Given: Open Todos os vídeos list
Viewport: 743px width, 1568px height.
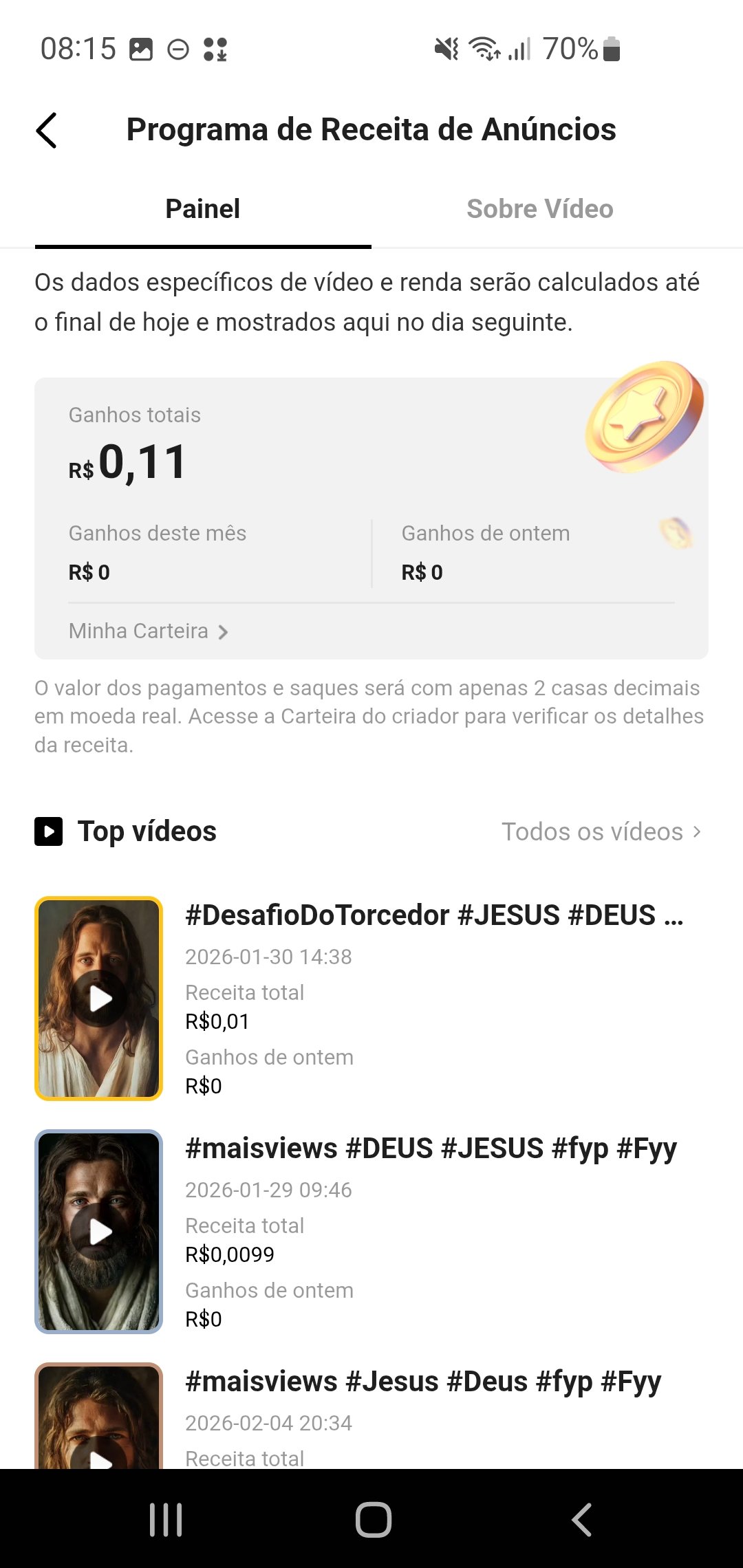Looking at the screenshot, I should (x=601, y=831).
